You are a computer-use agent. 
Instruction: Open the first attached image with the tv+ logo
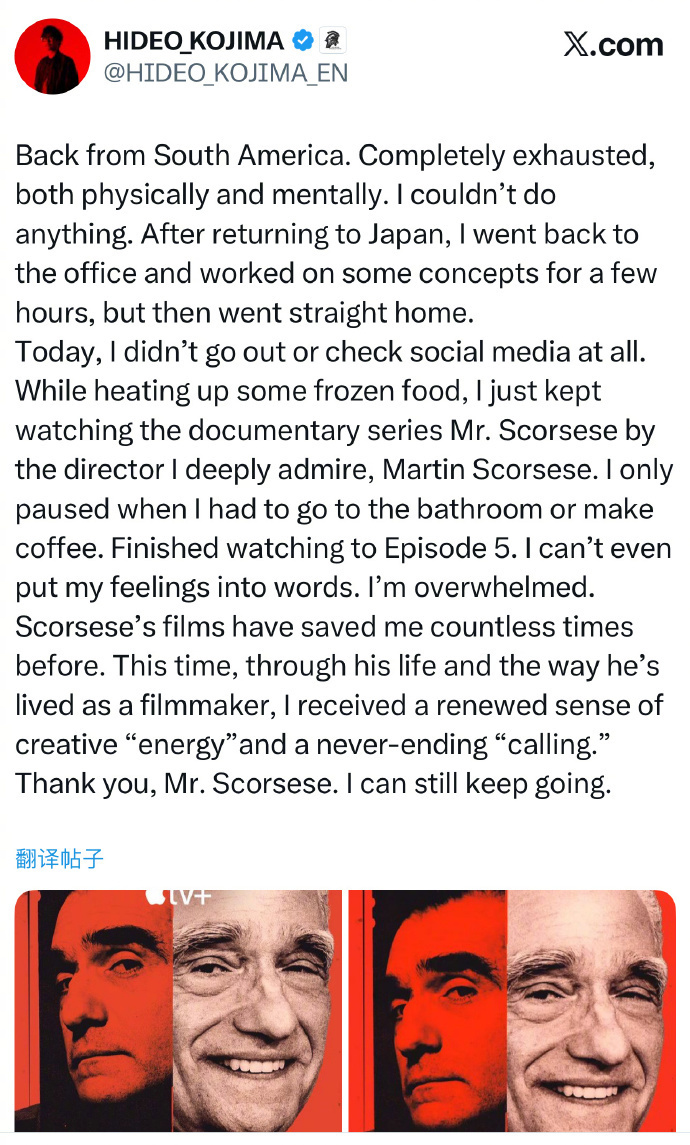pyautogui.click(x=178, y=1010)
